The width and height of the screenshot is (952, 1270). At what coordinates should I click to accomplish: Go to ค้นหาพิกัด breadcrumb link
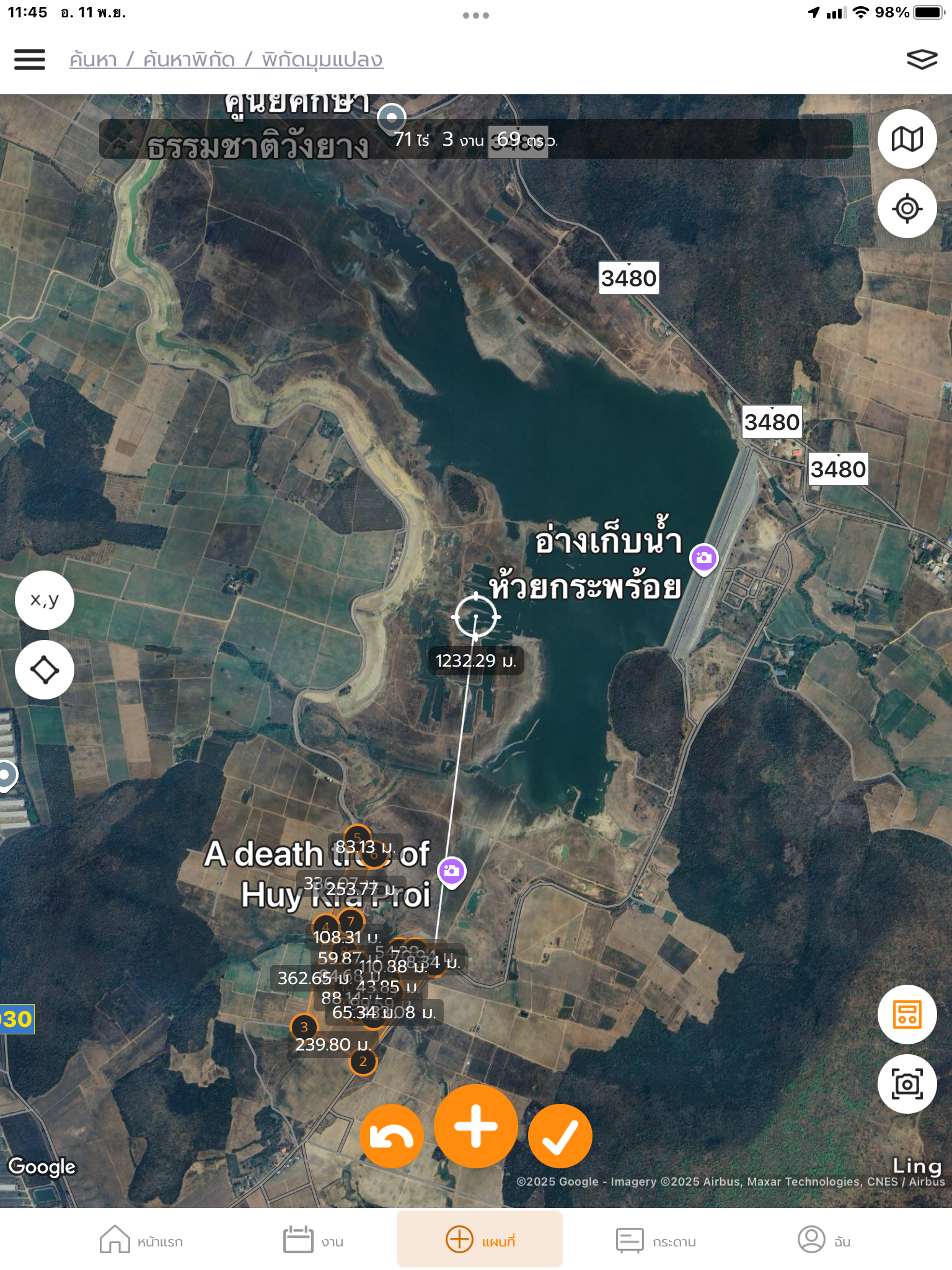(189, 60)
